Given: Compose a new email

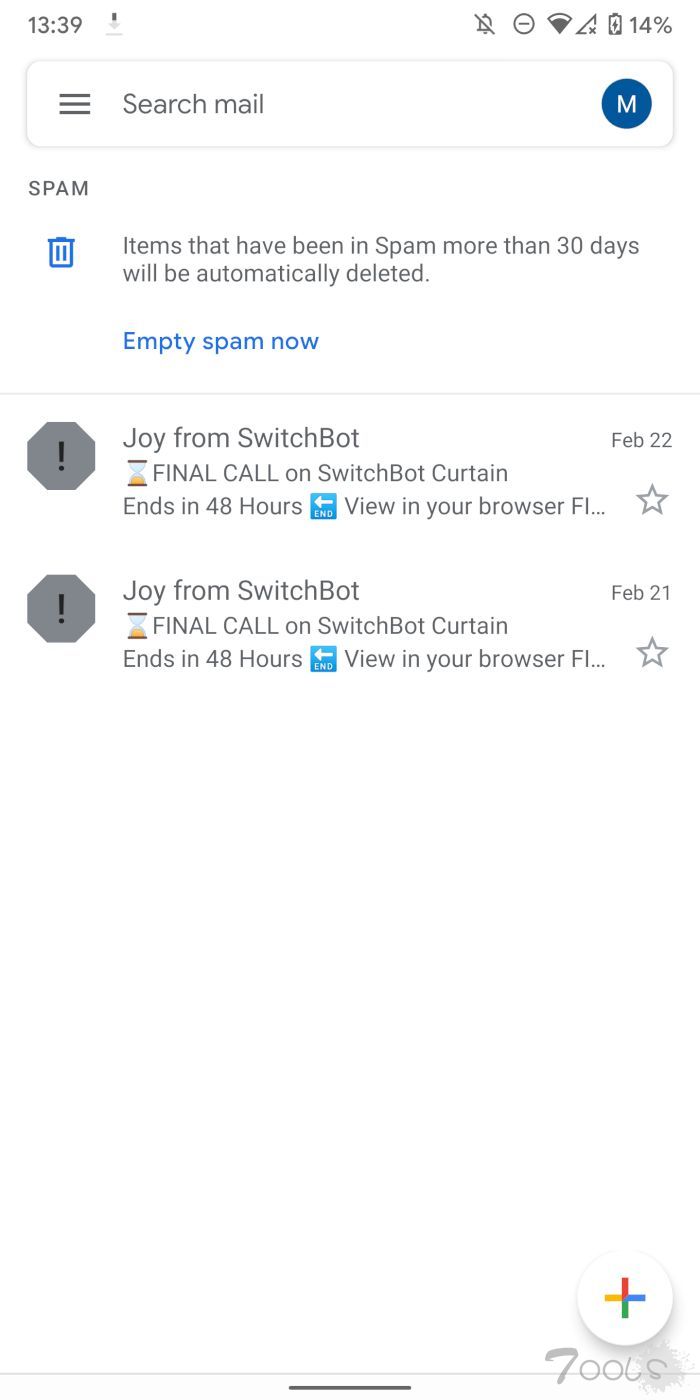Looking at the screenshot, I should click(x=624, y=1298).
